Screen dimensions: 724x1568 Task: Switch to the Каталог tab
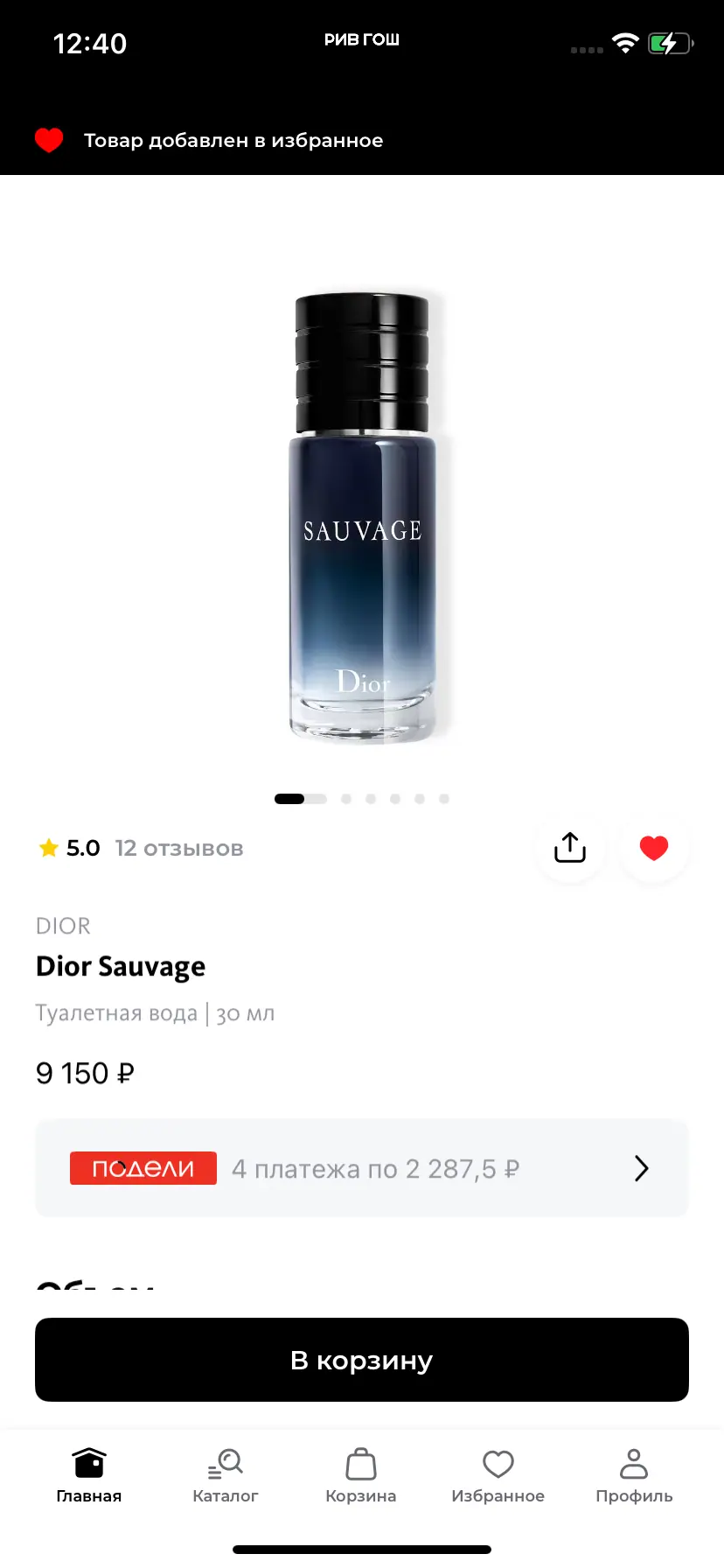pyautogui.click(x=226, y=1475)
